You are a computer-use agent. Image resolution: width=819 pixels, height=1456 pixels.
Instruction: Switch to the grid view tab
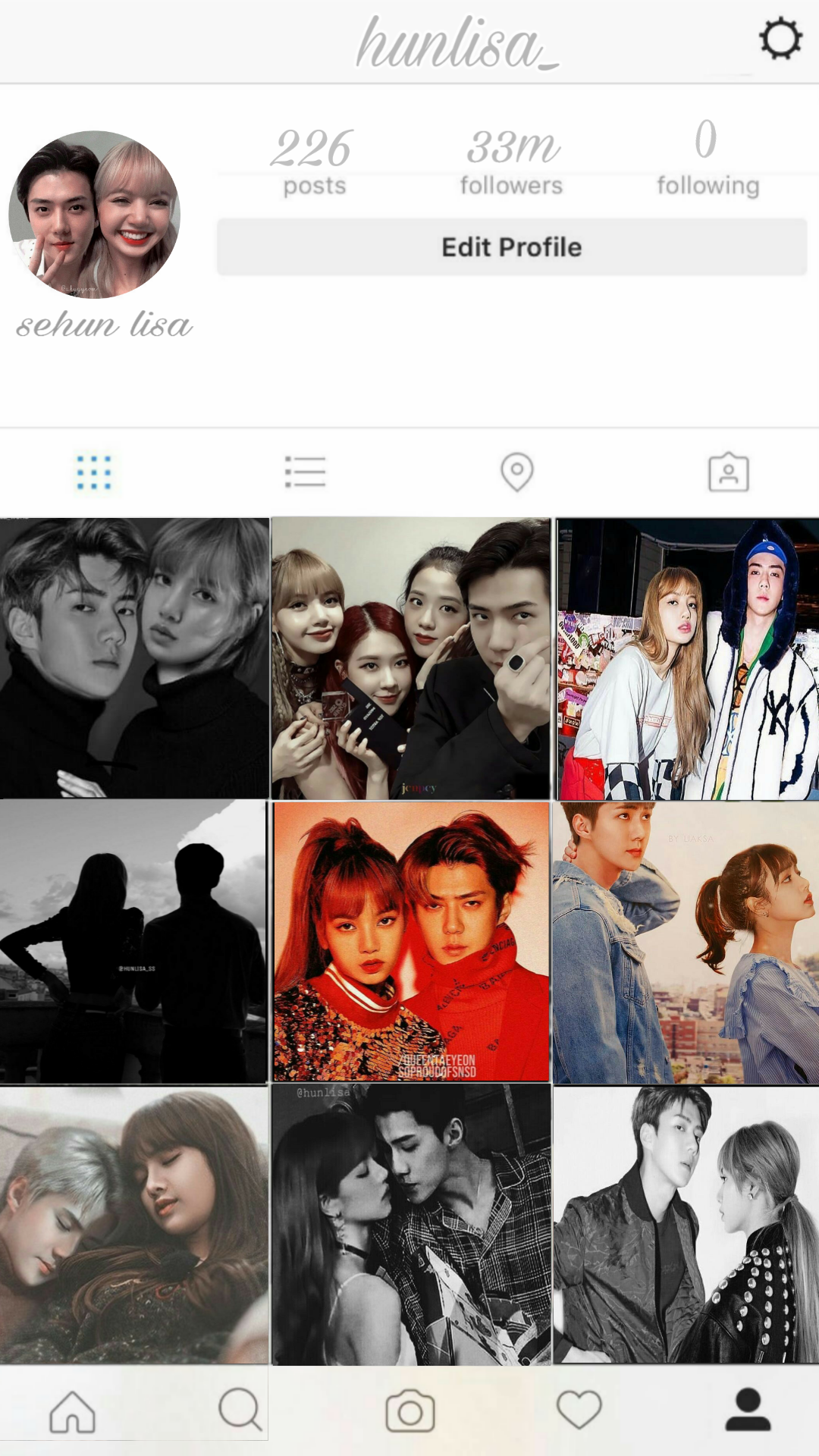[x=94, y=472]
